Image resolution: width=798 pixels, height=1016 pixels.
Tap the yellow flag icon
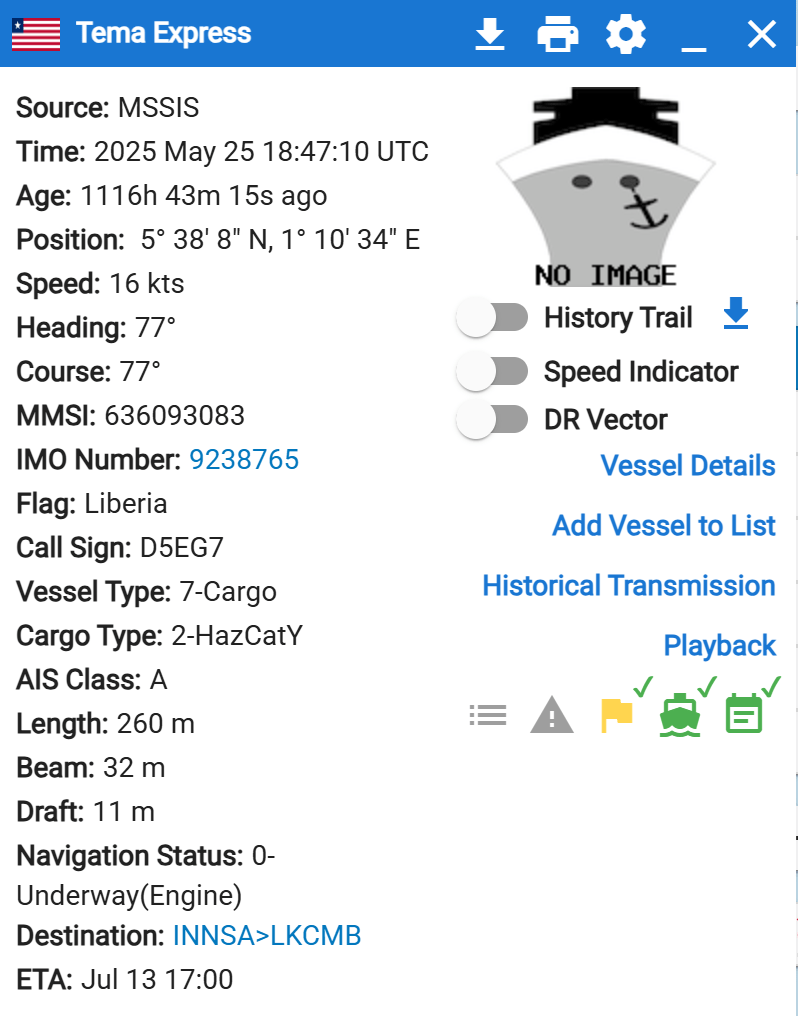[x=617, y=715]
